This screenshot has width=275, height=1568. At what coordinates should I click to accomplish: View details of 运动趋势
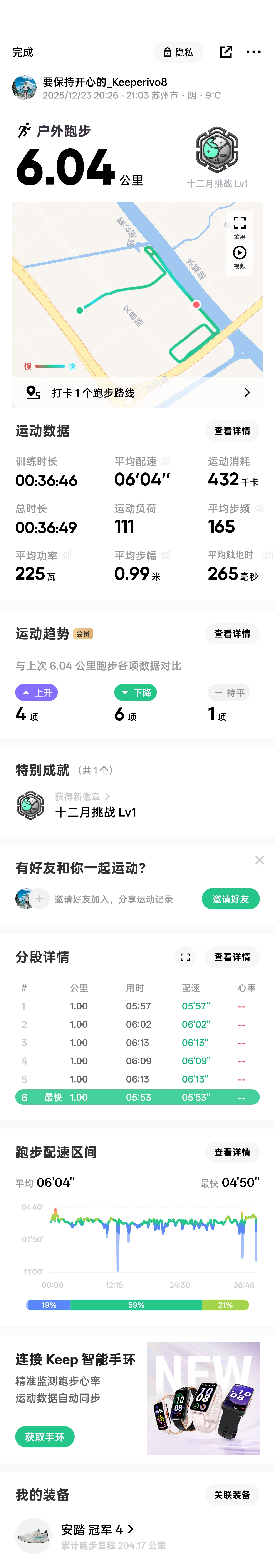(x=232, y=634)
